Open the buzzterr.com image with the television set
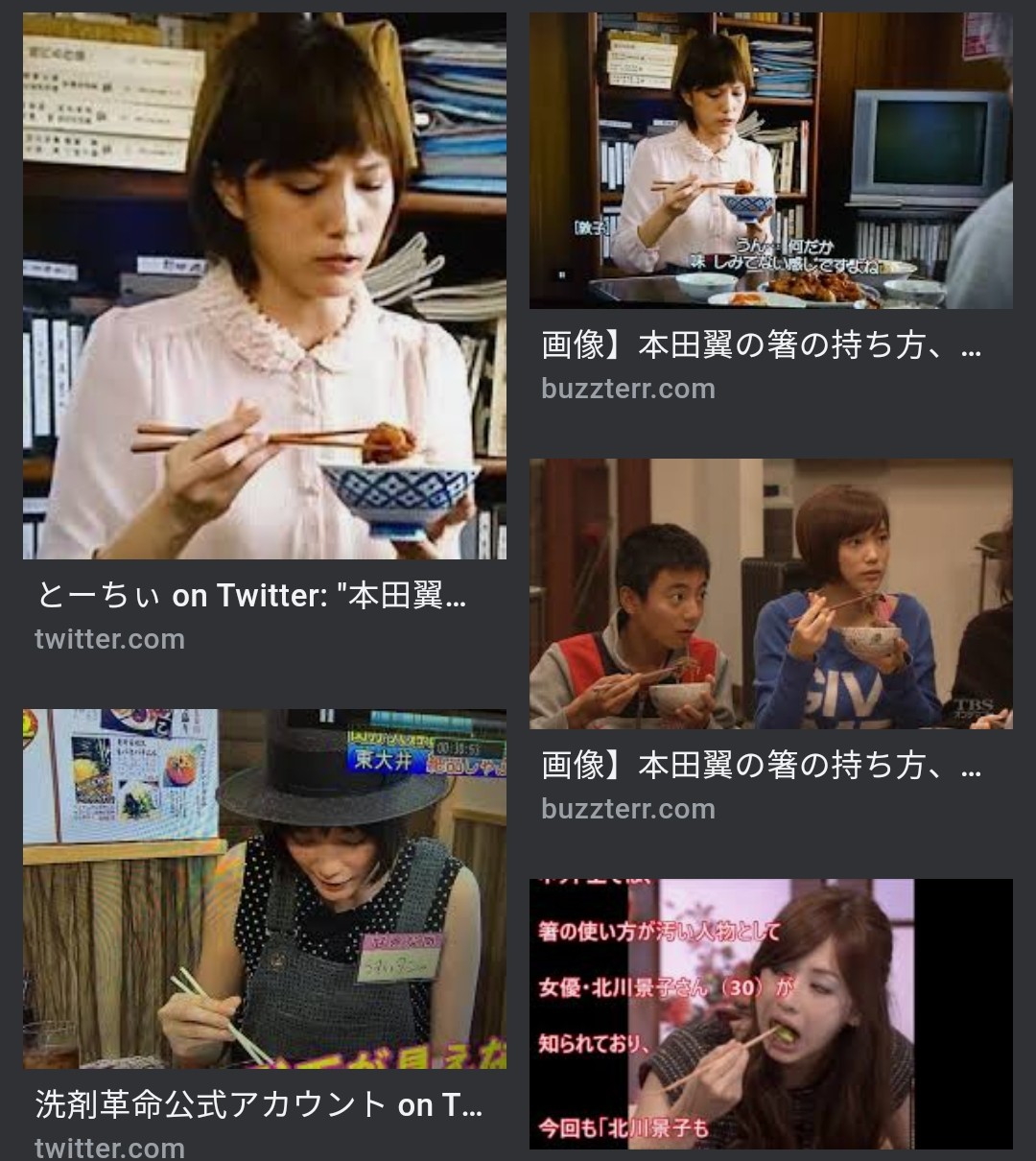The image size is (1036, 1161). click(x=770, y=161)
